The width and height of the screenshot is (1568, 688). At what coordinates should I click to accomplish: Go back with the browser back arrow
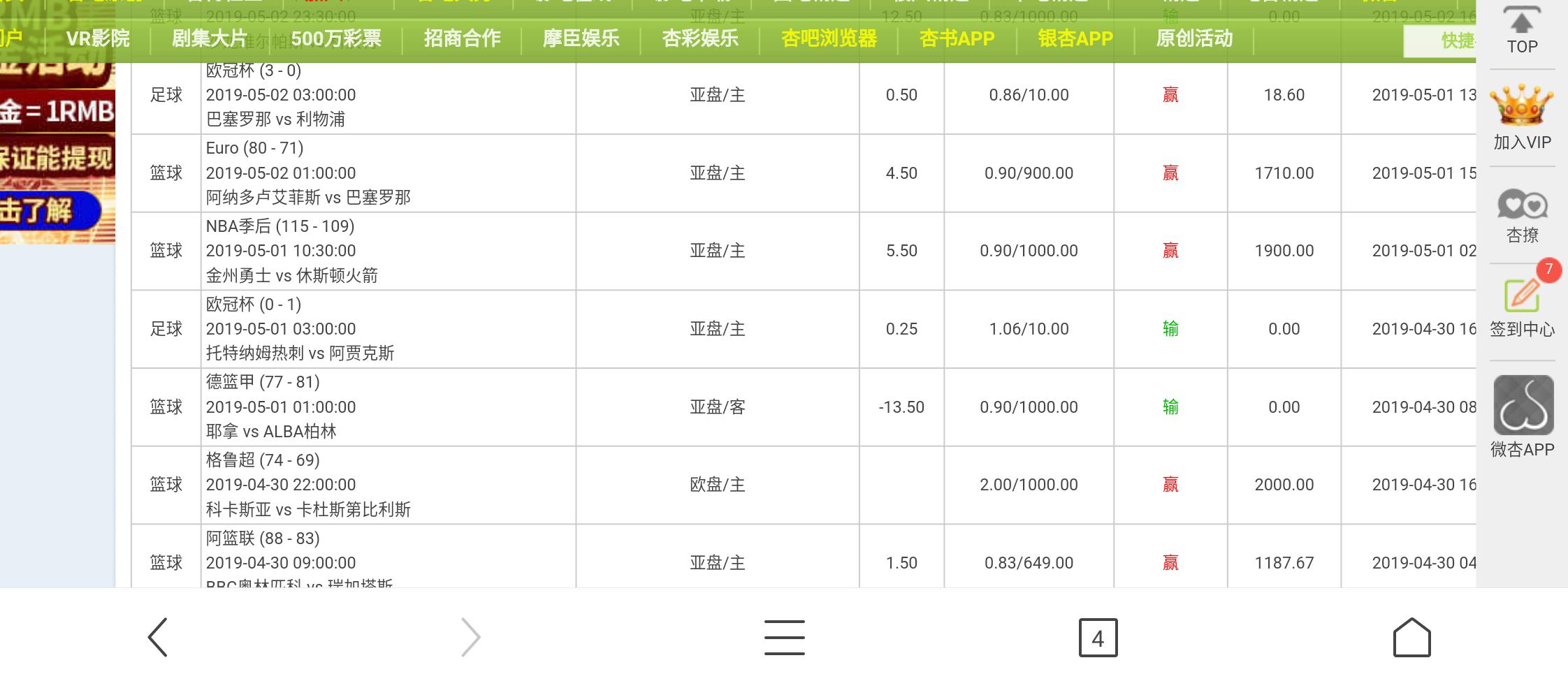tap(158, 637)
